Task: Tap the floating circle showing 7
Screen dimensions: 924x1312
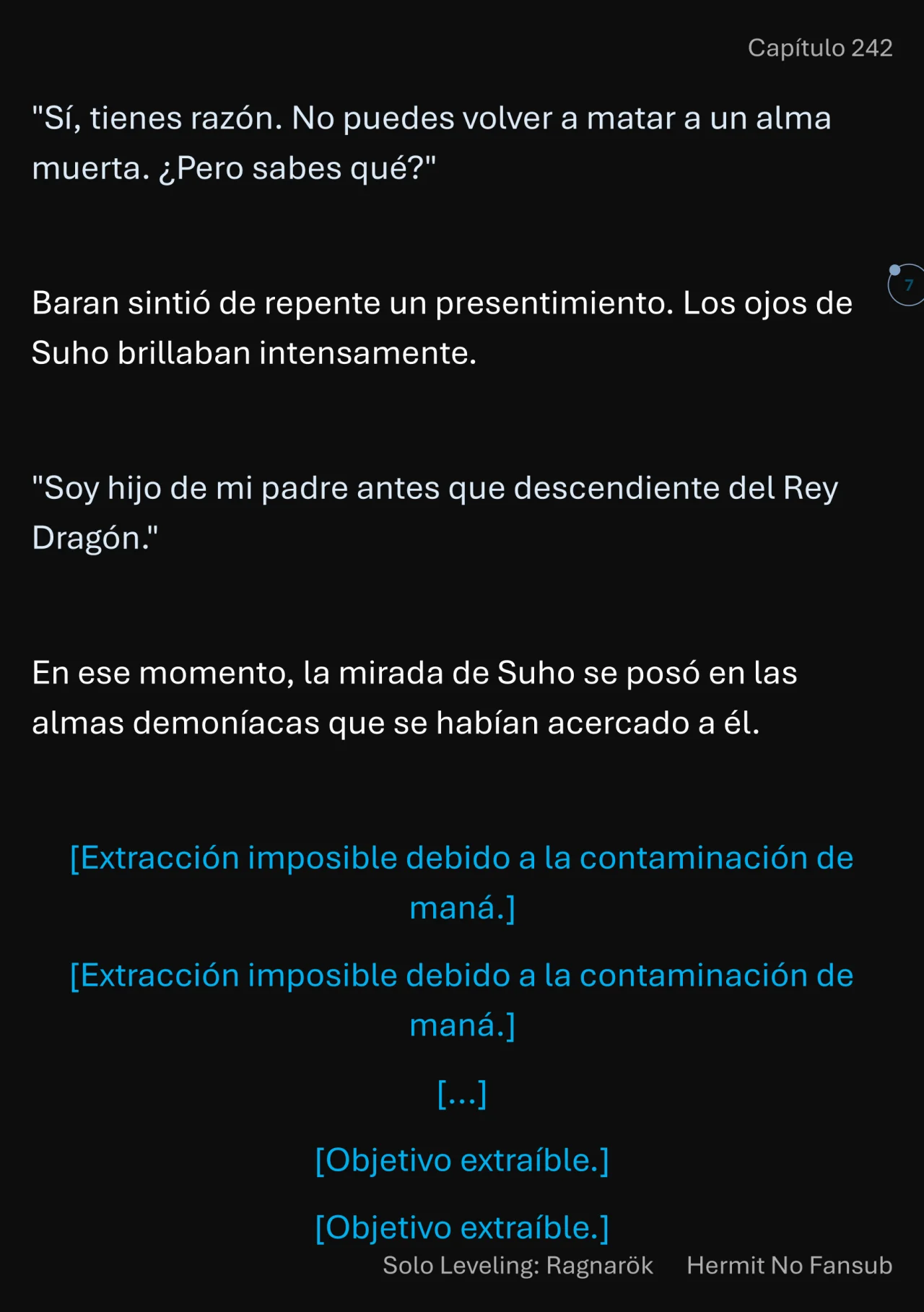Action: [907, 285]
